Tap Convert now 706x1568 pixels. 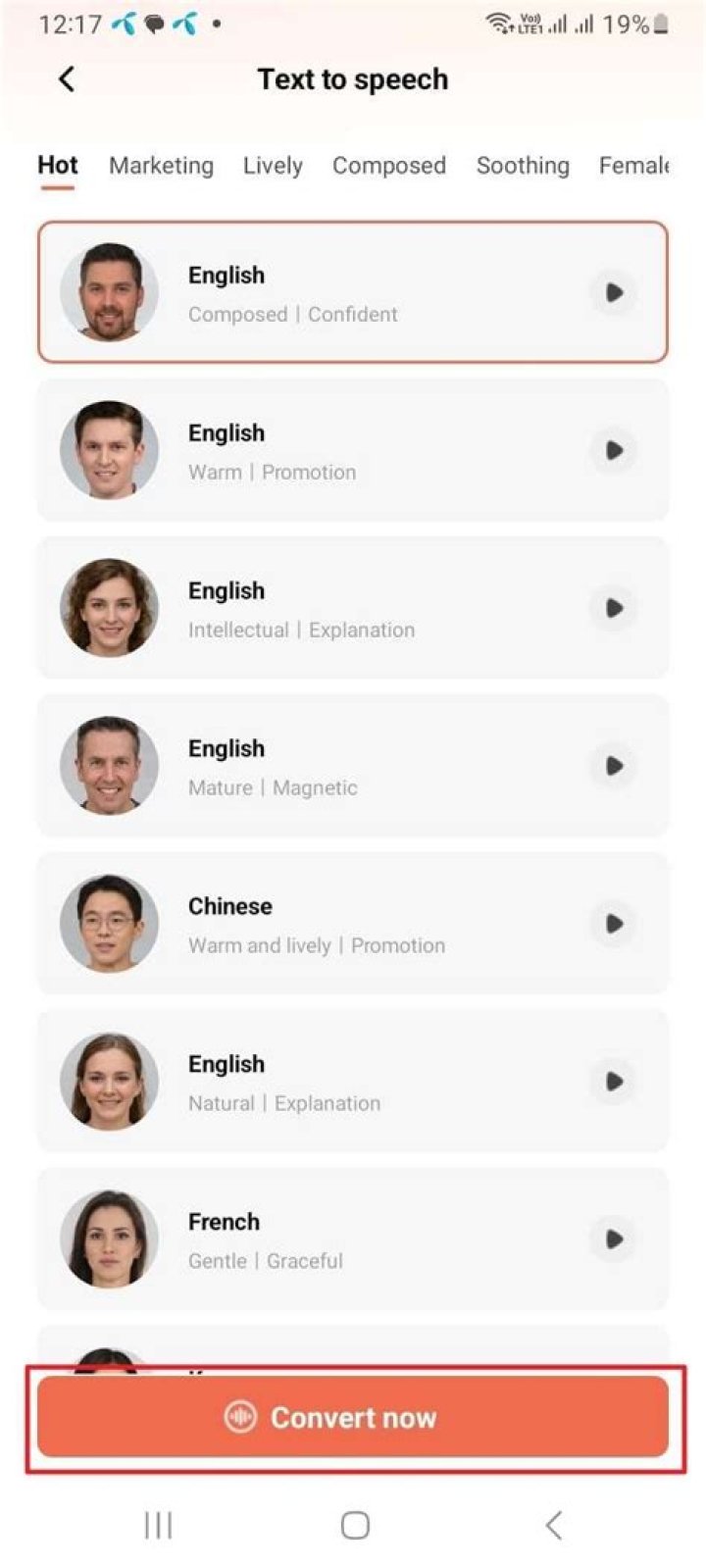click(x=353, y=1417)
